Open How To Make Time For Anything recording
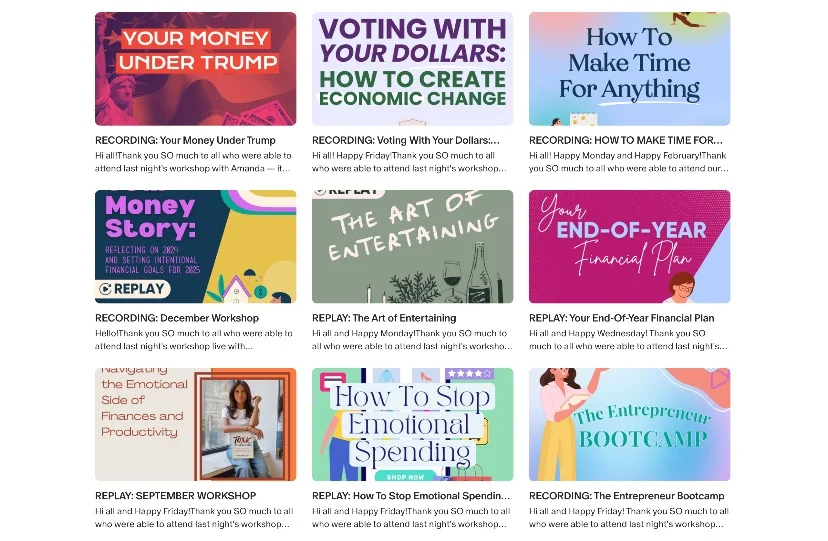The width and height of the screenshot is (828, 541). point(629,69)
